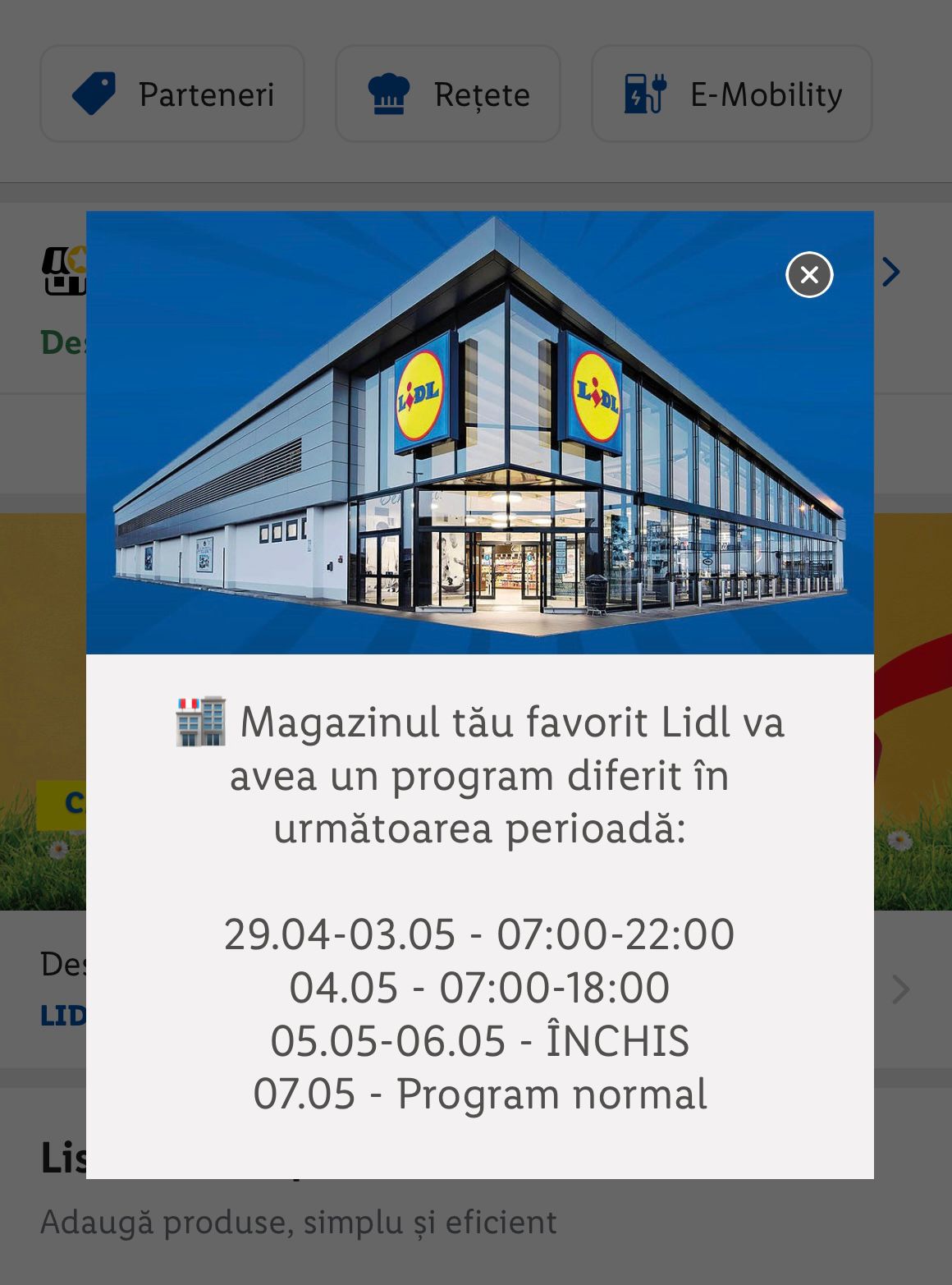Open the E-Mobility chip
This screenshot has width=952, height=1285.
[x=731, y=94]
